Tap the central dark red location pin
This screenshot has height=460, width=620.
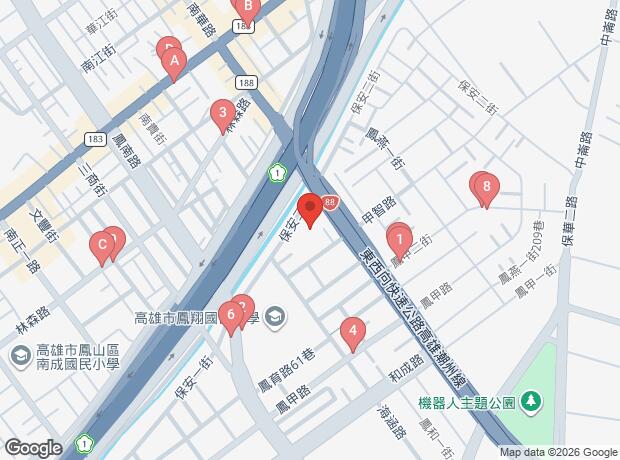pos(310,211)
